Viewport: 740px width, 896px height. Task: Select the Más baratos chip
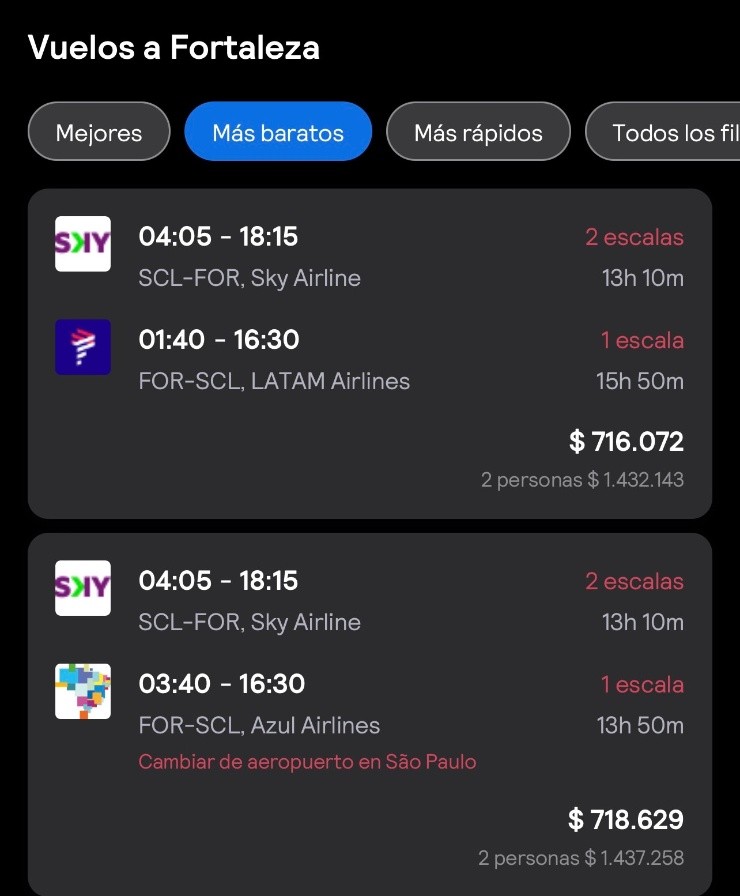[x=278, y=132]
